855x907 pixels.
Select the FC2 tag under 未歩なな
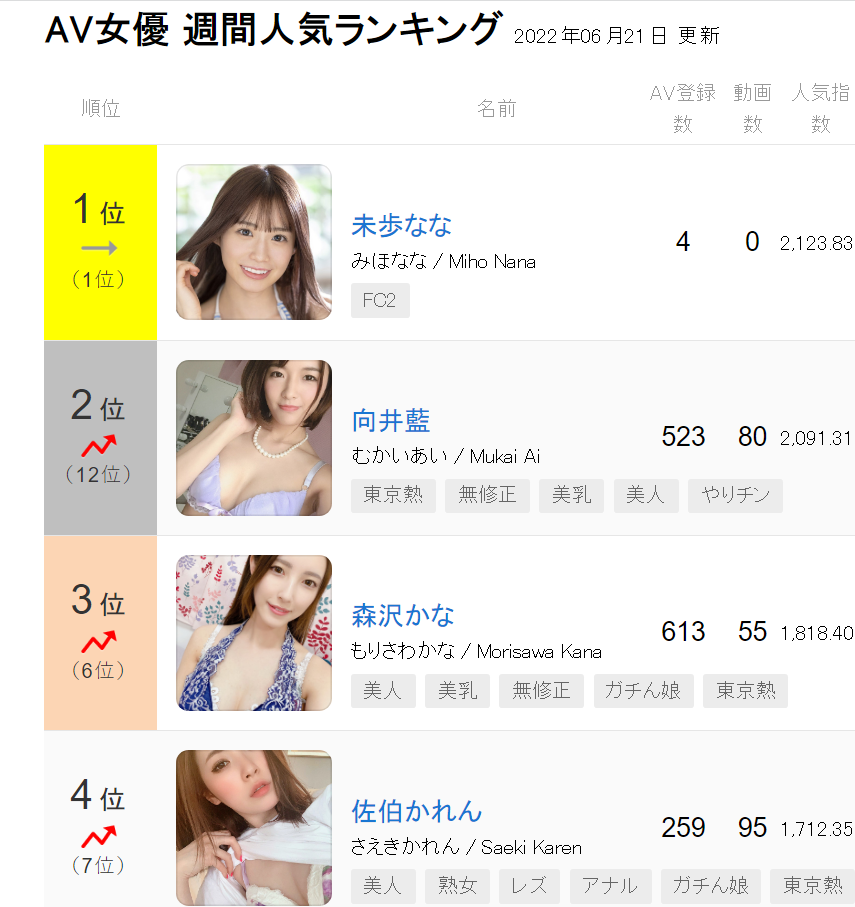click(x=380, y=301)
